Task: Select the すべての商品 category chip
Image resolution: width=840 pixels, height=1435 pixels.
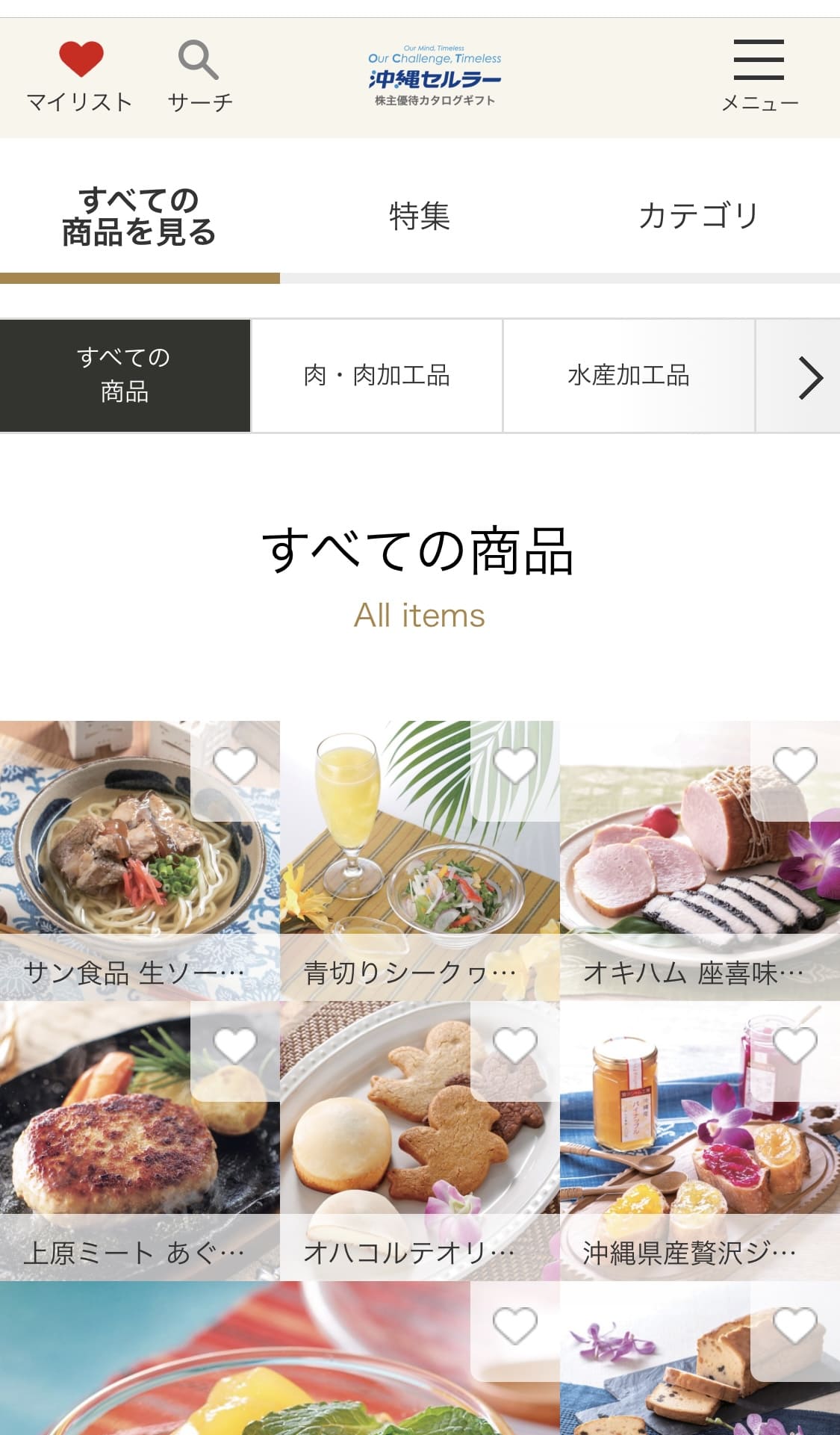Action: click(x=125, y=376)
